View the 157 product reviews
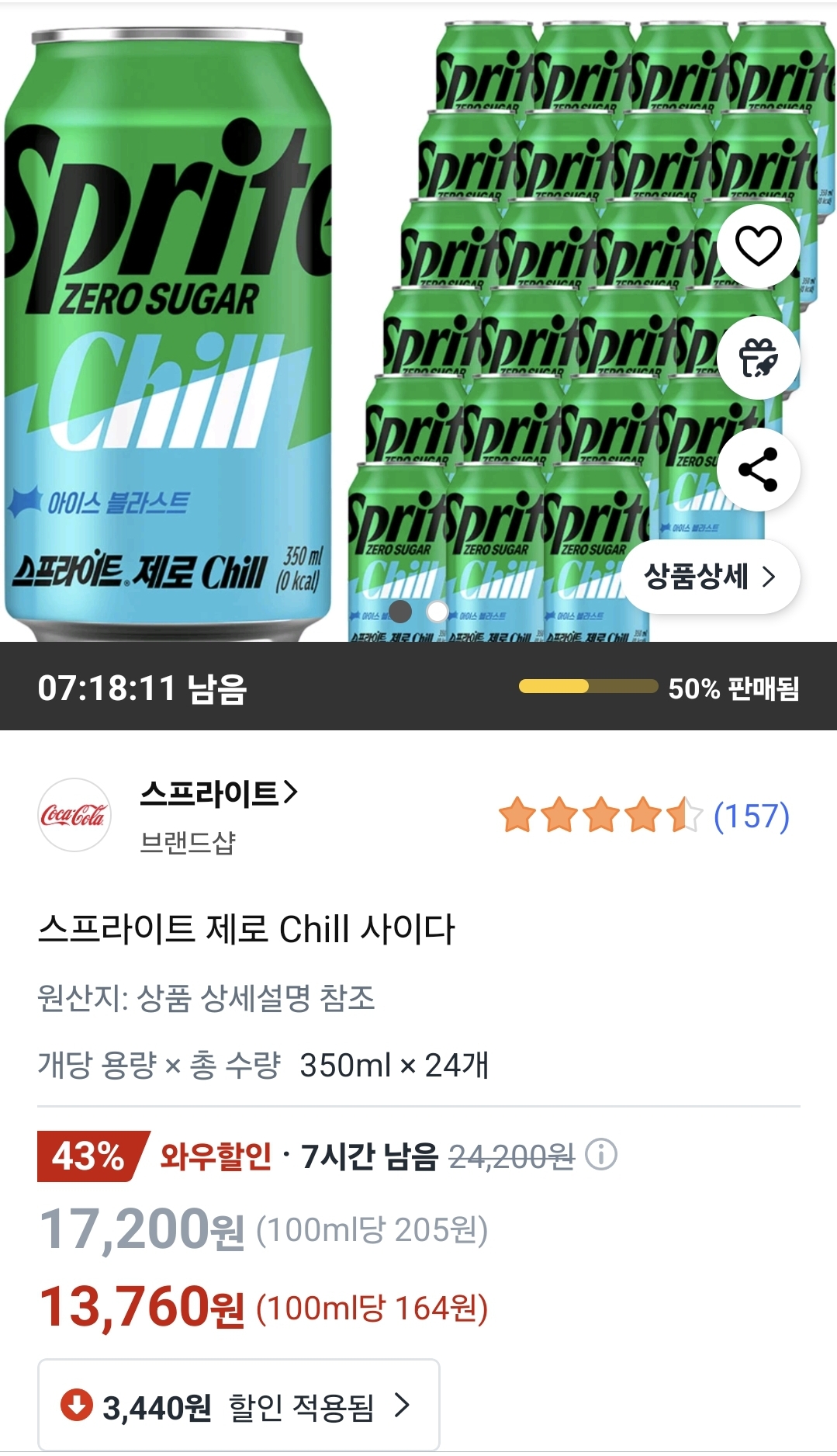 [x=751, y=816]
